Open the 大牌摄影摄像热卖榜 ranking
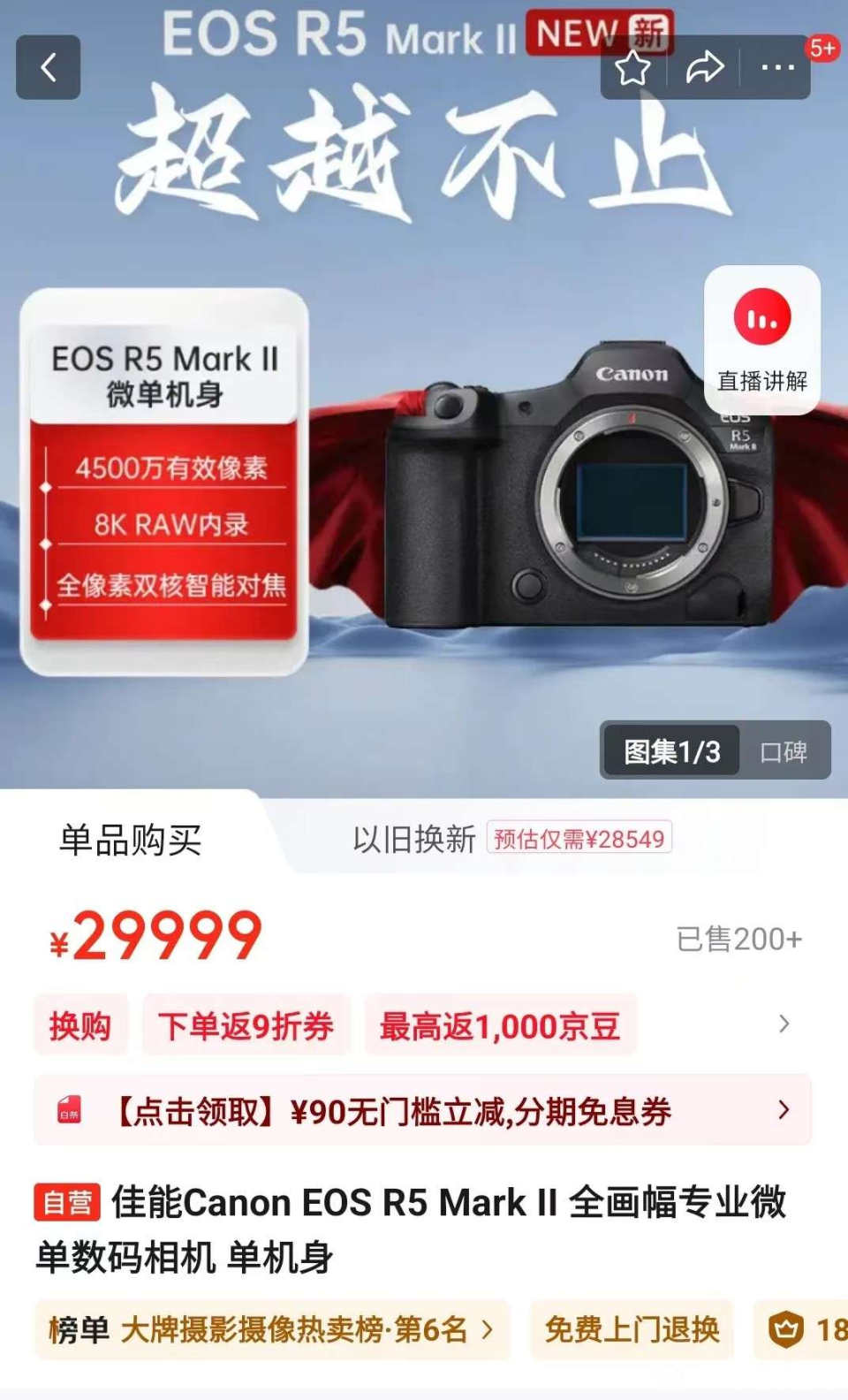Image resolution: width=848 pixels, height=1400 pixels. pyautogui.click(x=272, y=1328)
